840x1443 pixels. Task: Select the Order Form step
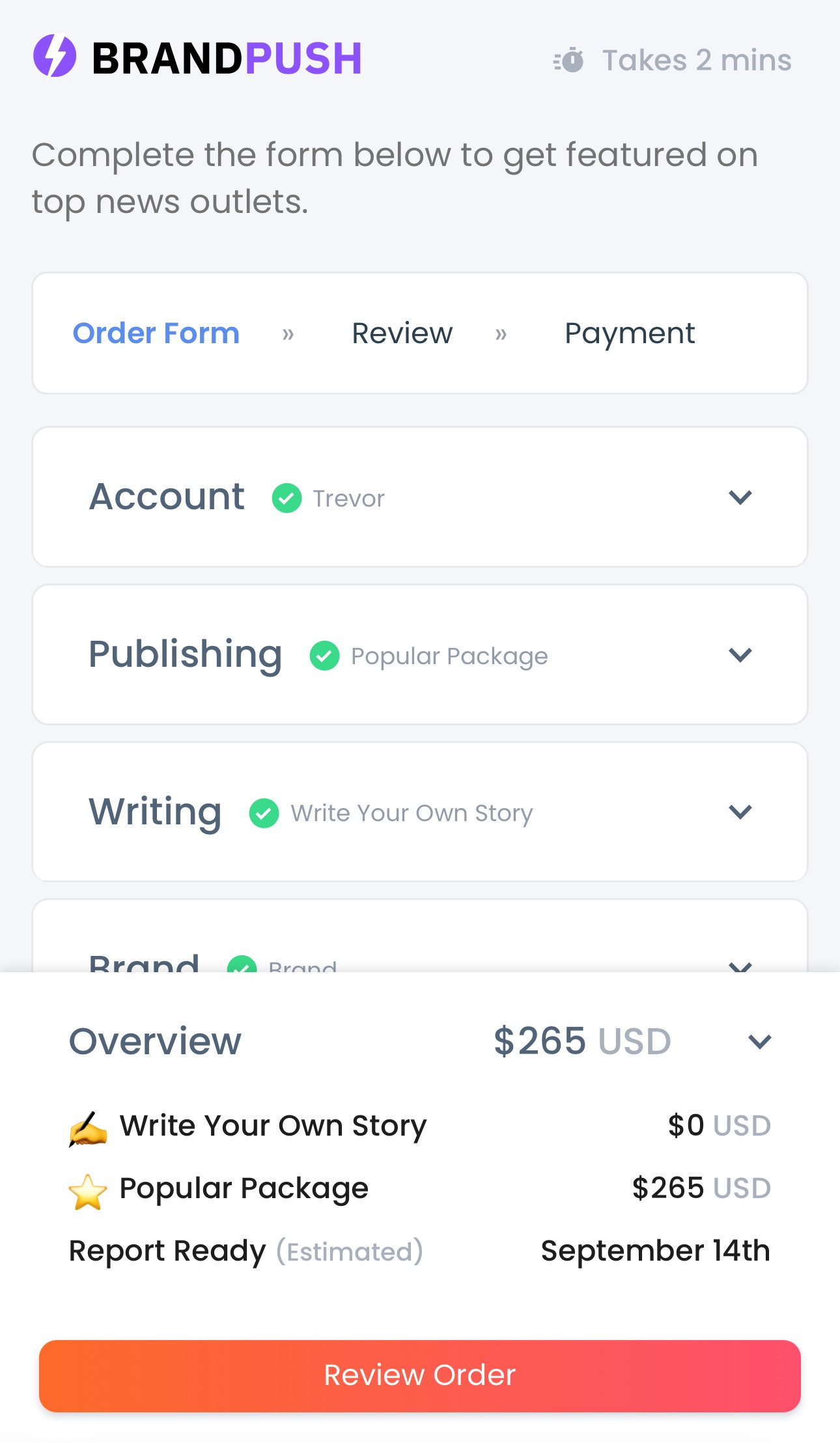click(x=156, y=333)
